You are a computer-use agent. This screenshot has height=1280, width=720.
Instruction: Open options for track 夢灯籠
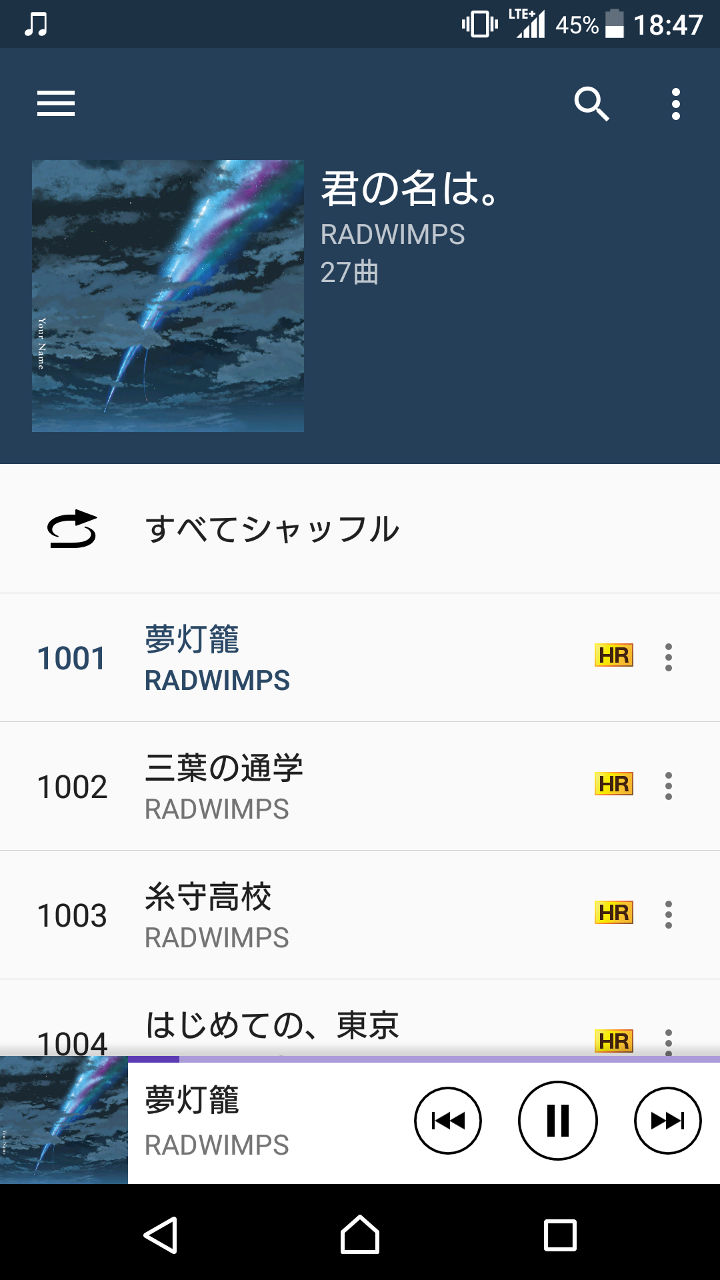pyautogui.click(x=669, y=657)
